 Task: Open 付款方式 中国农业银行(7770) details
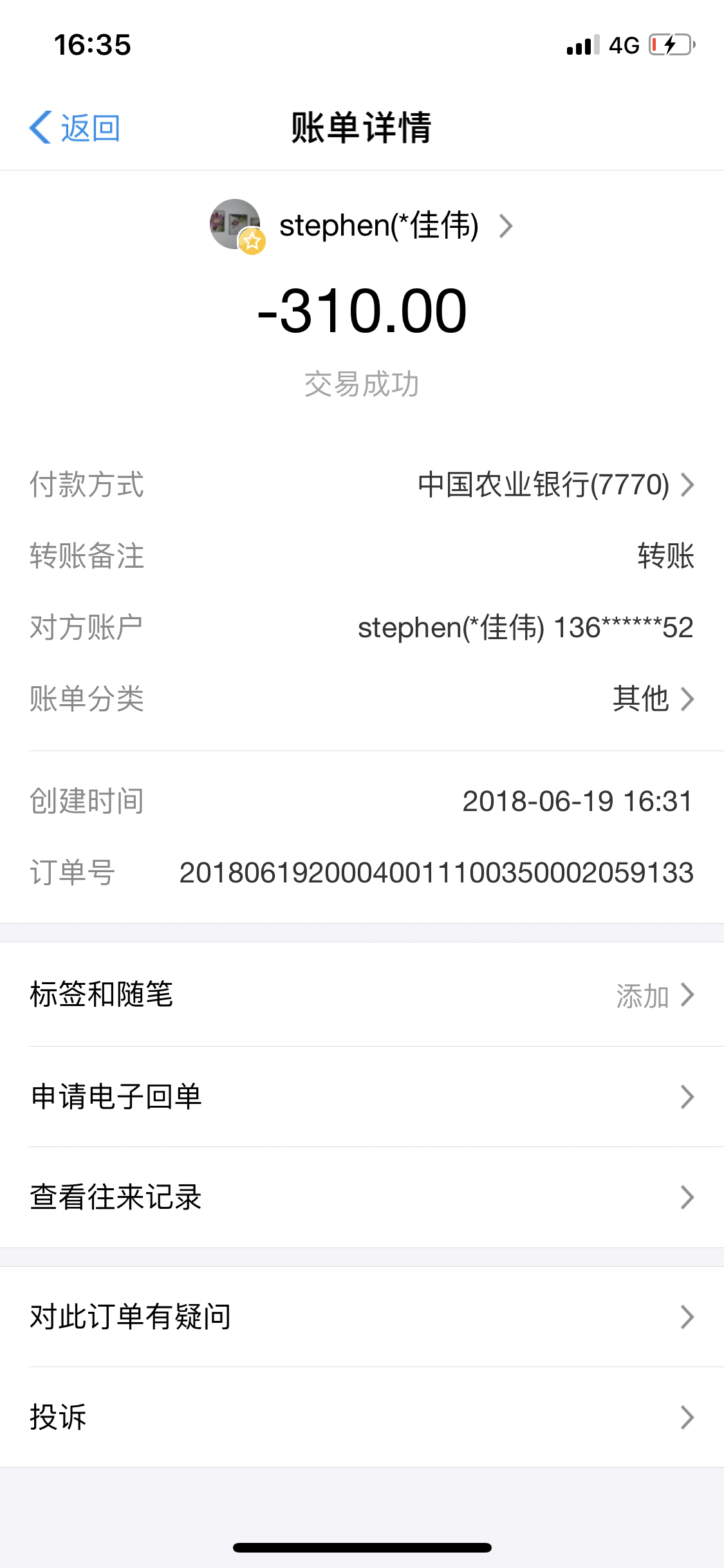click(x=555, y=485)
